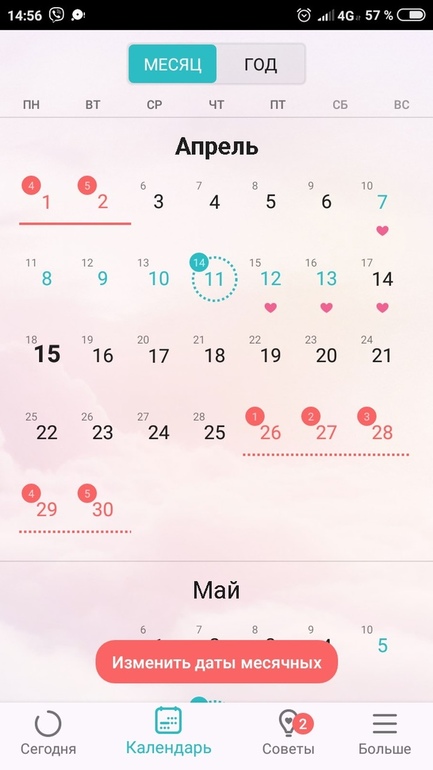433x770 pixels.
Task: Tap April 20 in the calendar
Action: point(326,355)
